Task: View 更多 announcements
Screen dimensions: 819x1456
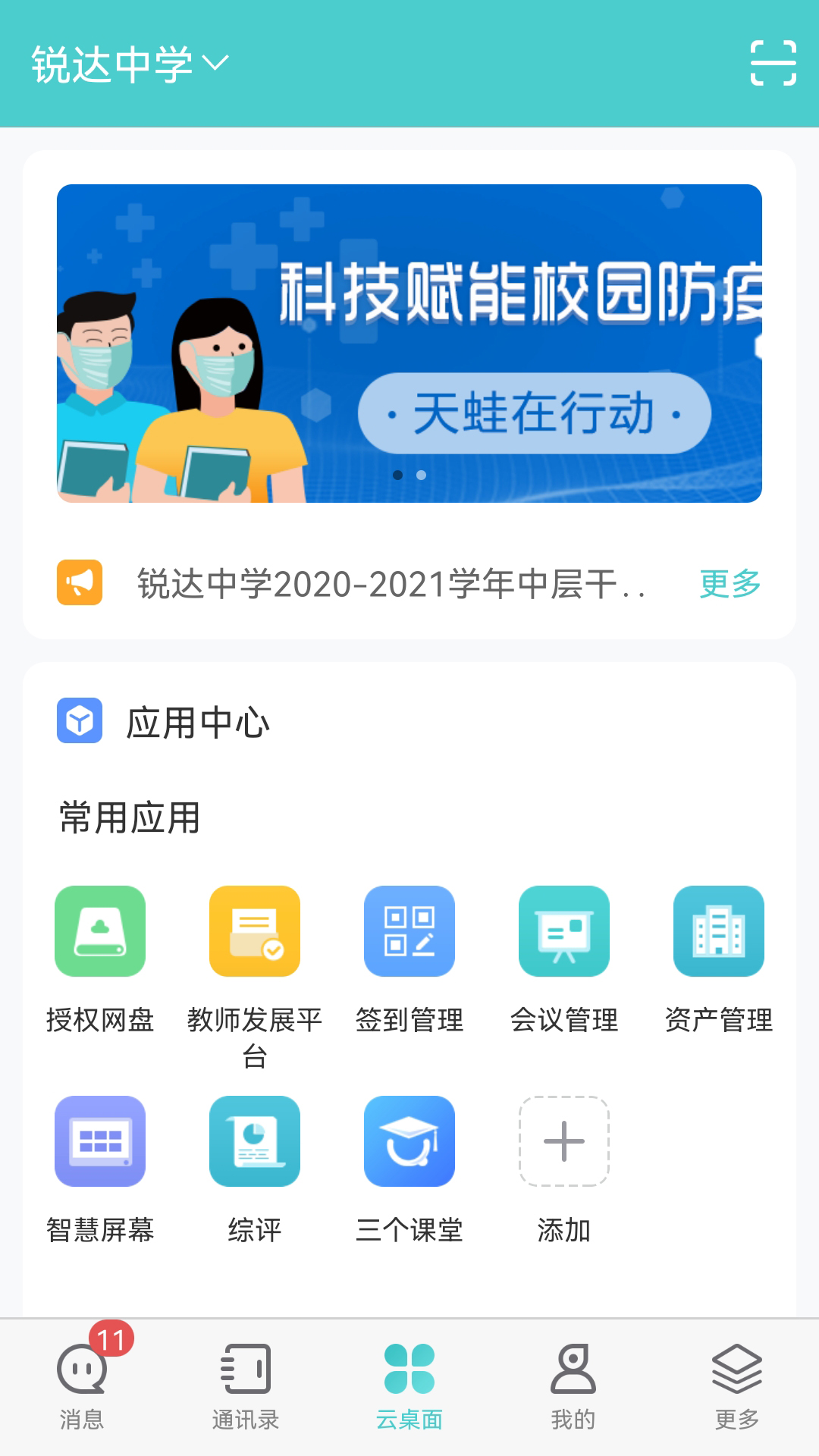Action: (x=730, y=584)
